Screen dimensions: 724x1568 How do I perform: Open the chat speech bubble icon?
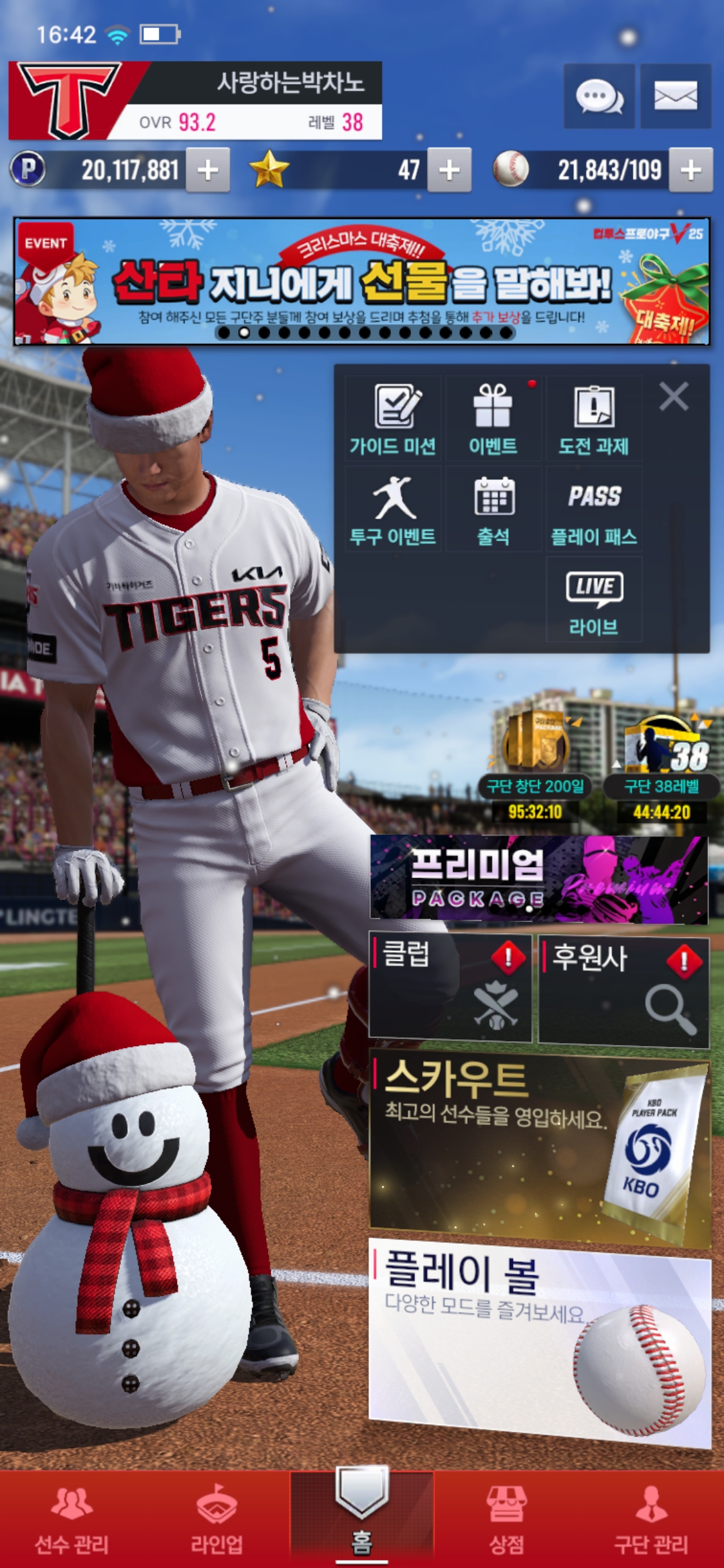click(x=599, y=96)
